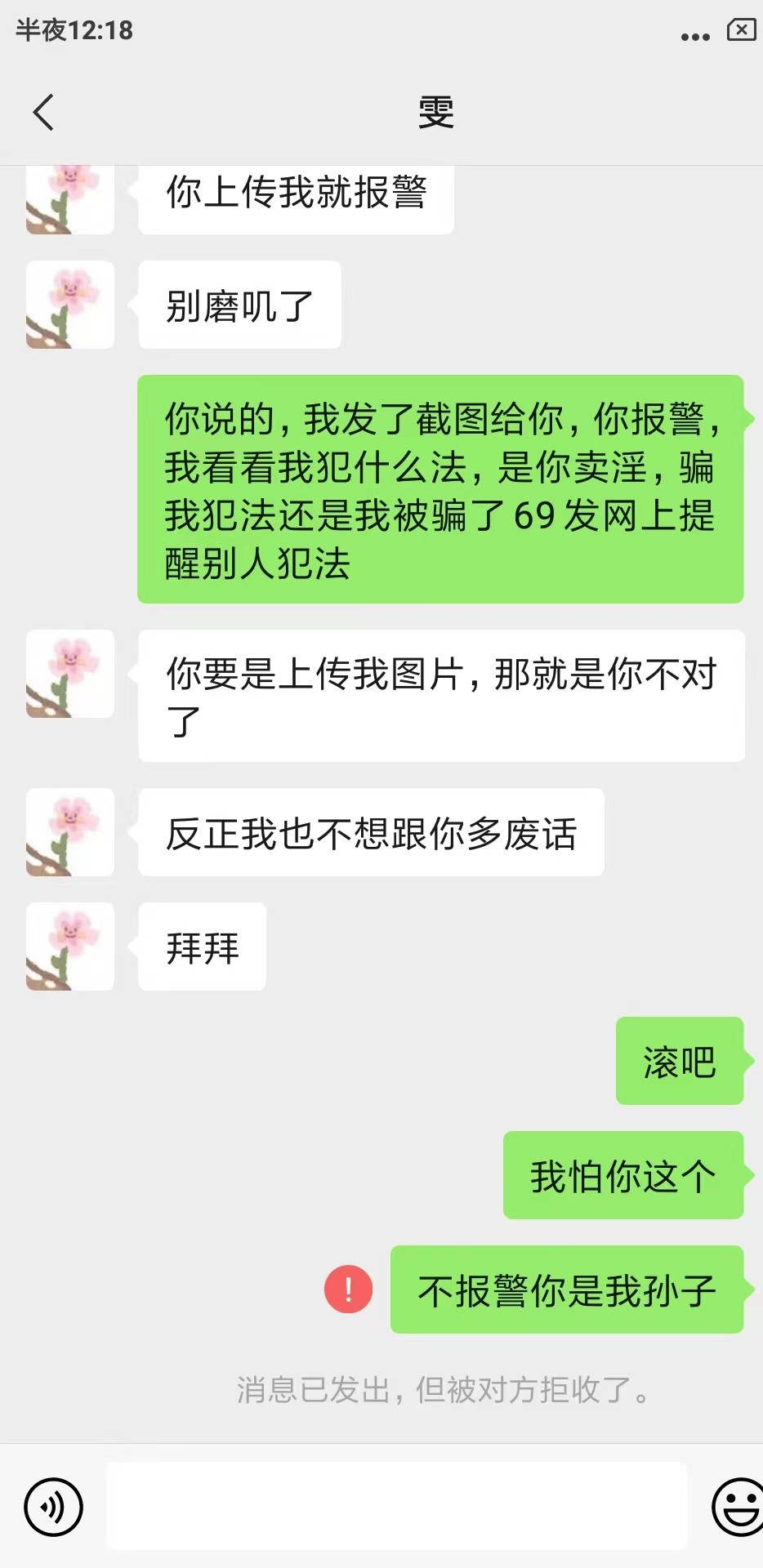Open contact avatar beside 别磨叽了
763x1568 pixels.
coord(70,305)
